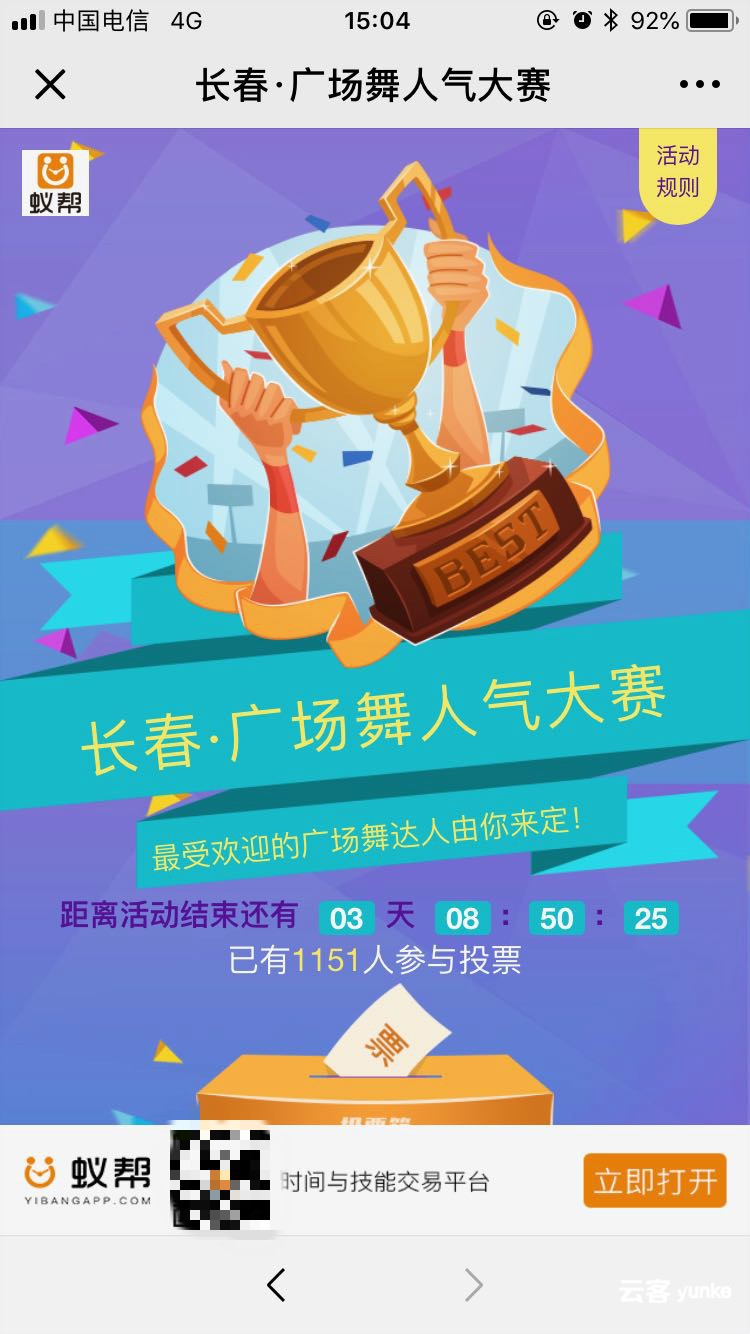Open the three-dot overflow menu

(x=699, y=85)
